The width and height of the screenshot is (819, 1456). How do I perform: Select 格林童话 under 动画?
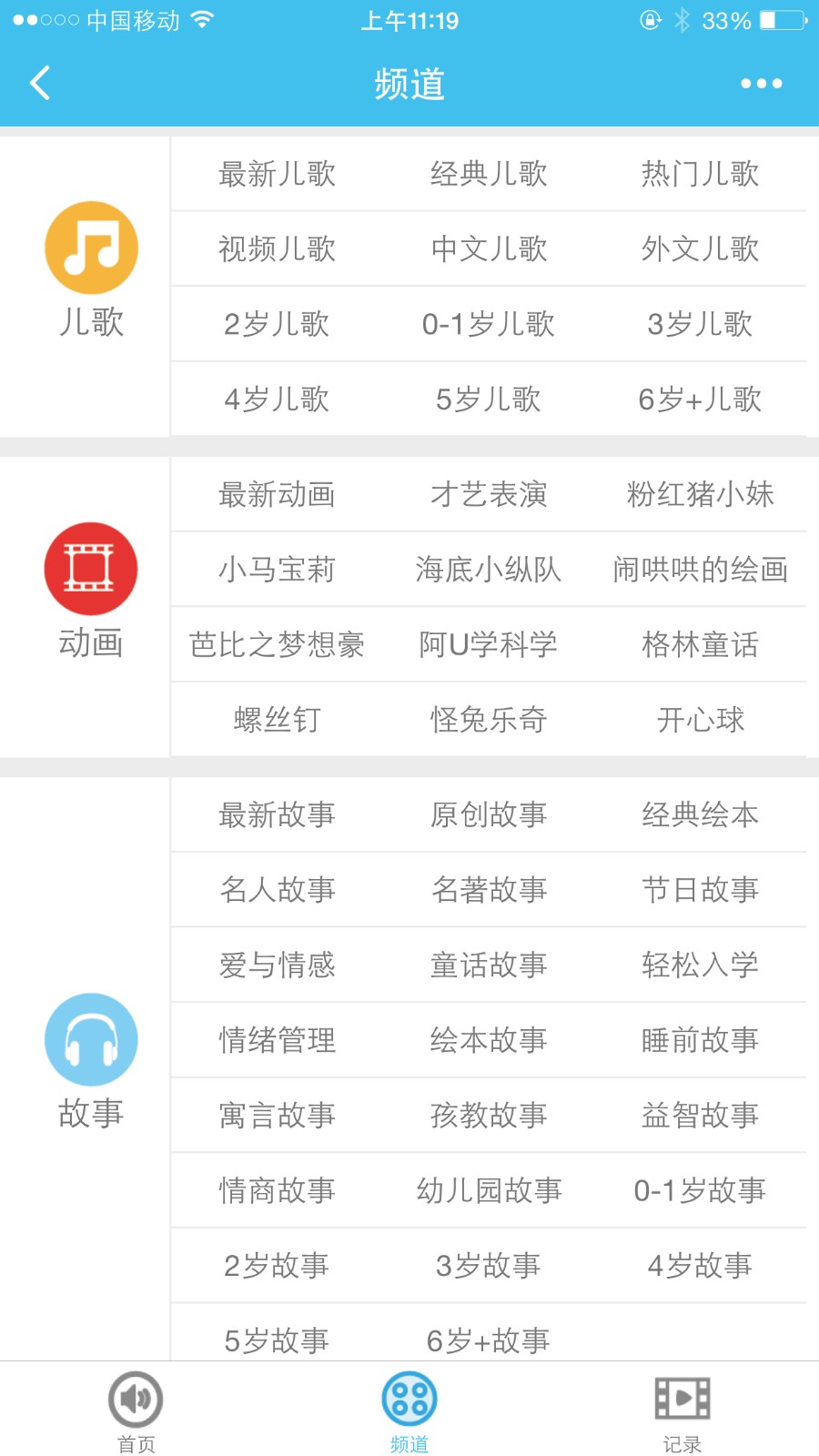(700, 644)
